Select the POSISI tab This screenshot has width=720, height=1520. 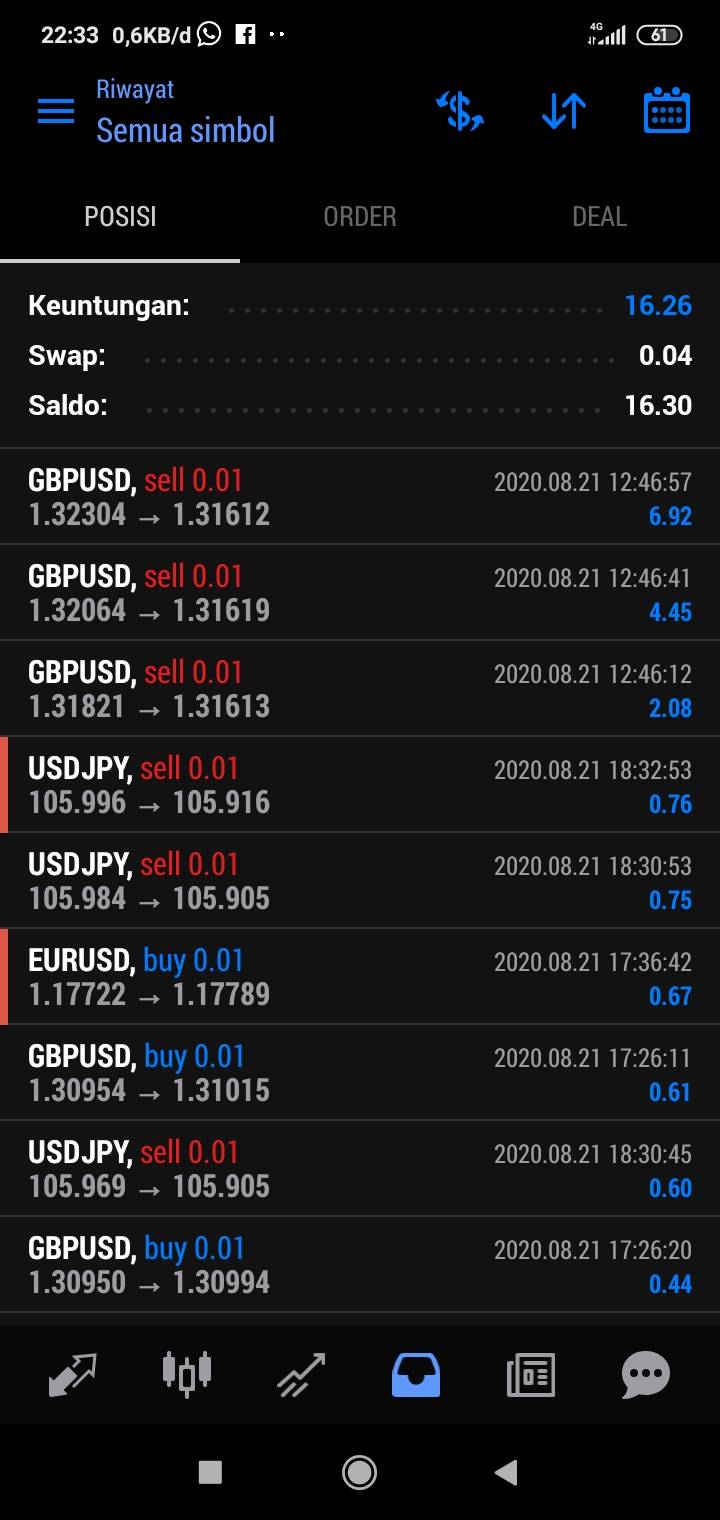pos(120,217)
